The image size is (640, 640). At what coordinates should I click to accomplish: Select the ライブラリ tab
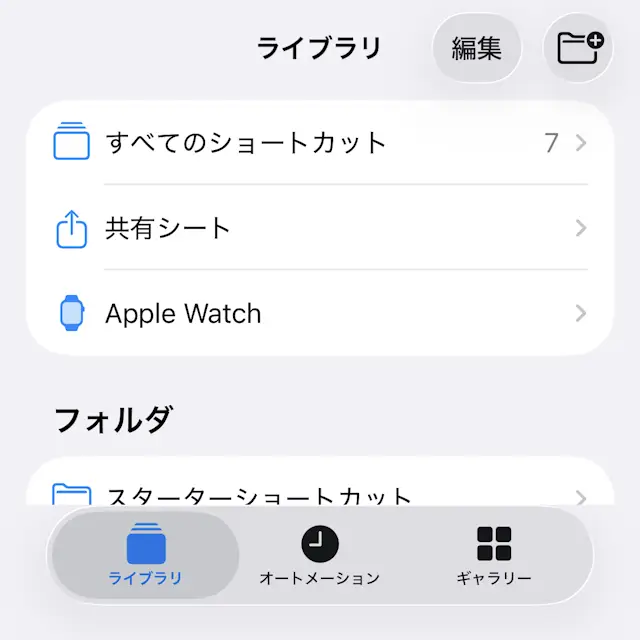click(145, 556)
